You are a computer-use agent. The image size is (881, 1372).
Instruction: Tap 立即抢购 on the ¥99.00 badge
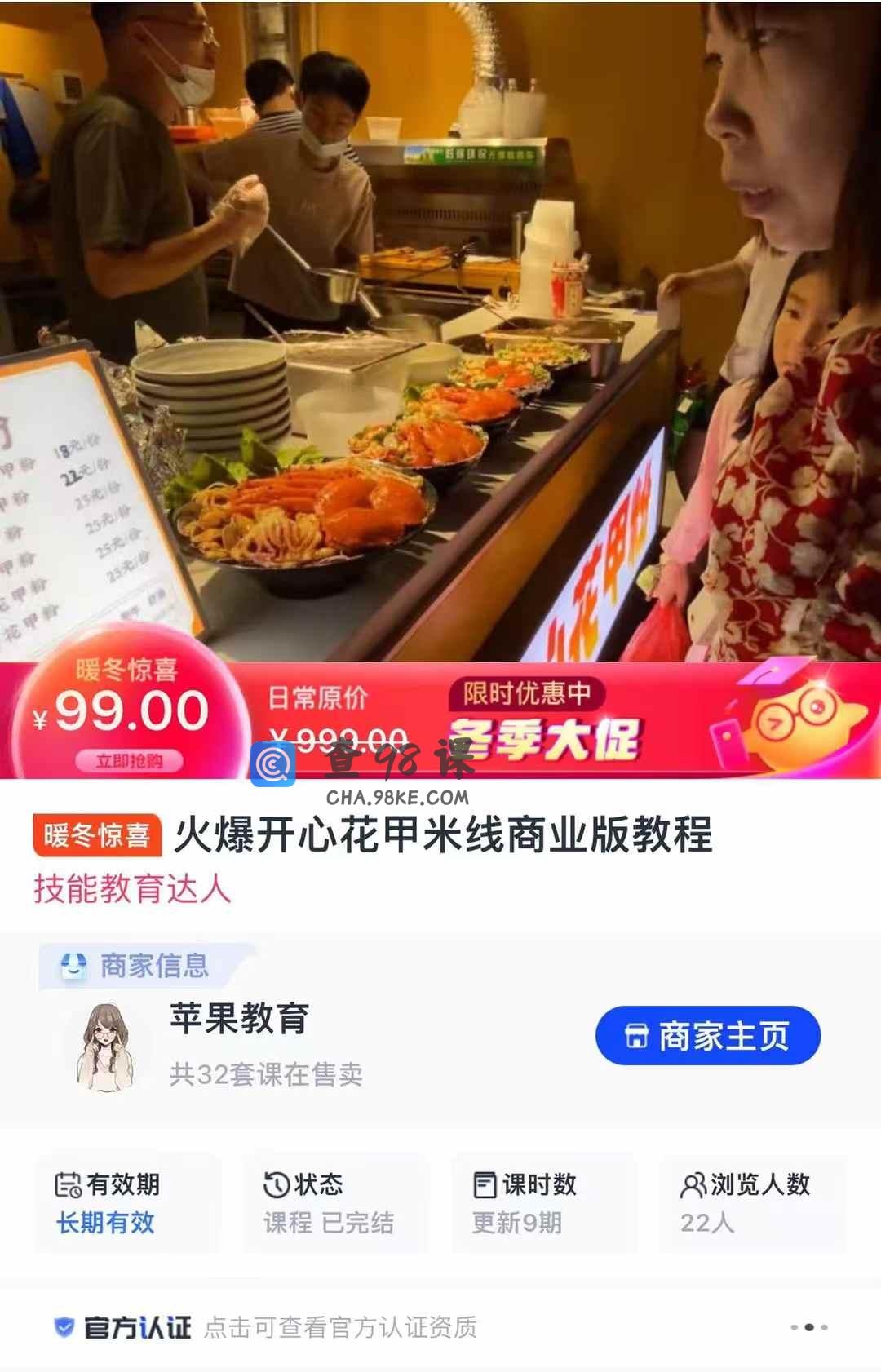pyautogui.click(x=129, y=761)
